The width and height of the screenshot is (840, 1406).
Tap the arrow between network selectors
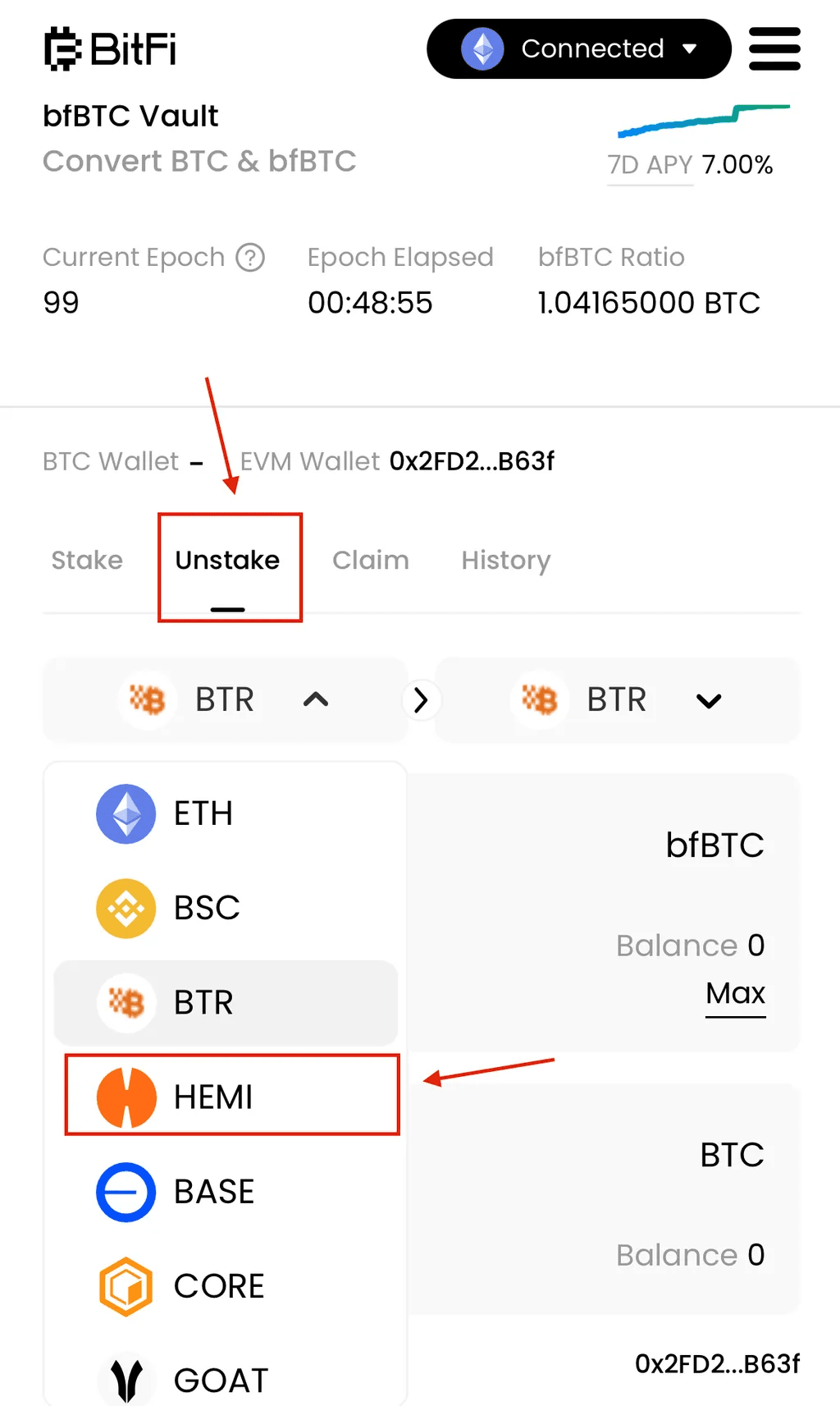421,700
